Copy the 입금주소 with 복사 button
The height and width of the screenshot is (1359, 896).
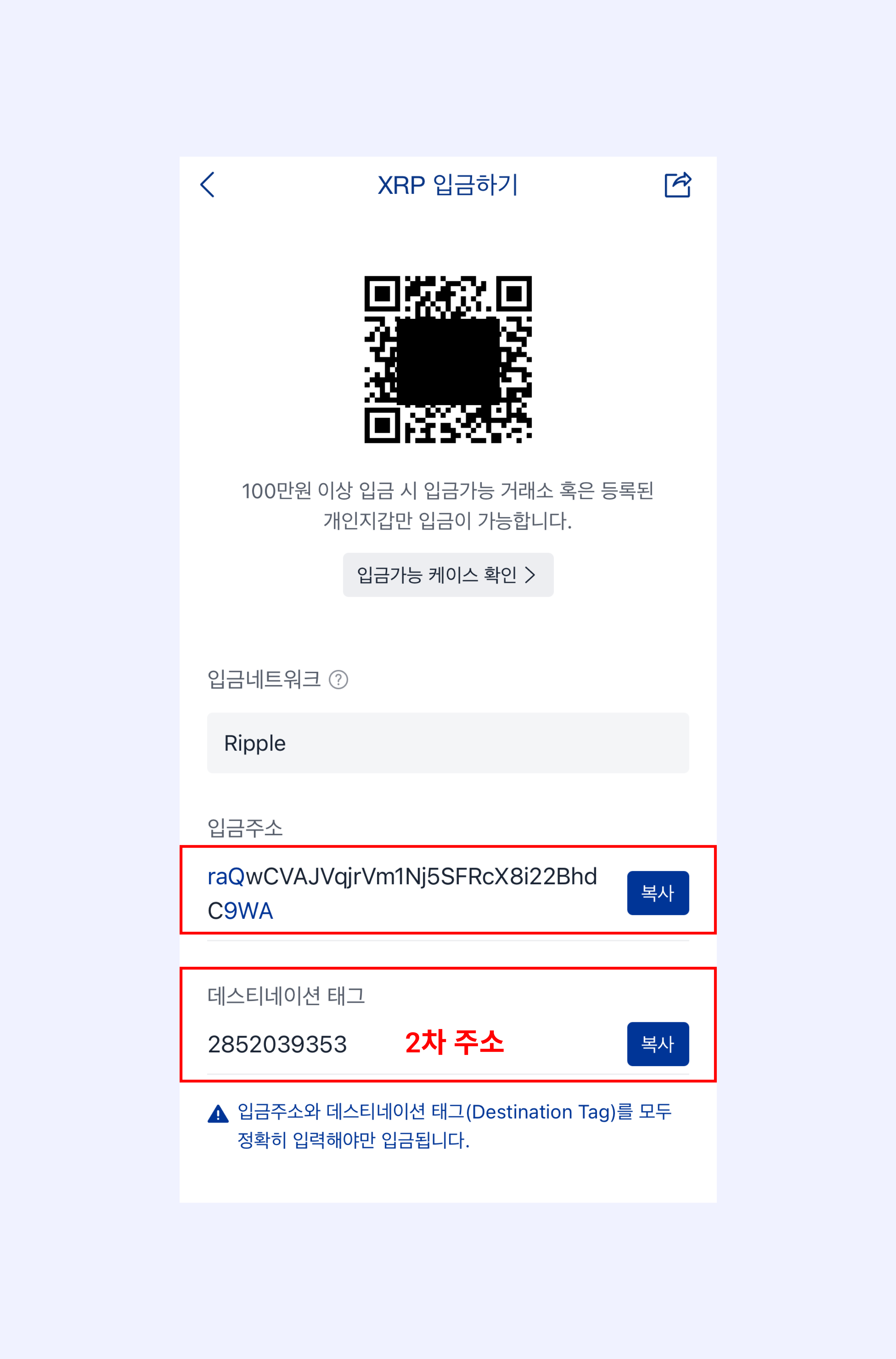(658, 893)
